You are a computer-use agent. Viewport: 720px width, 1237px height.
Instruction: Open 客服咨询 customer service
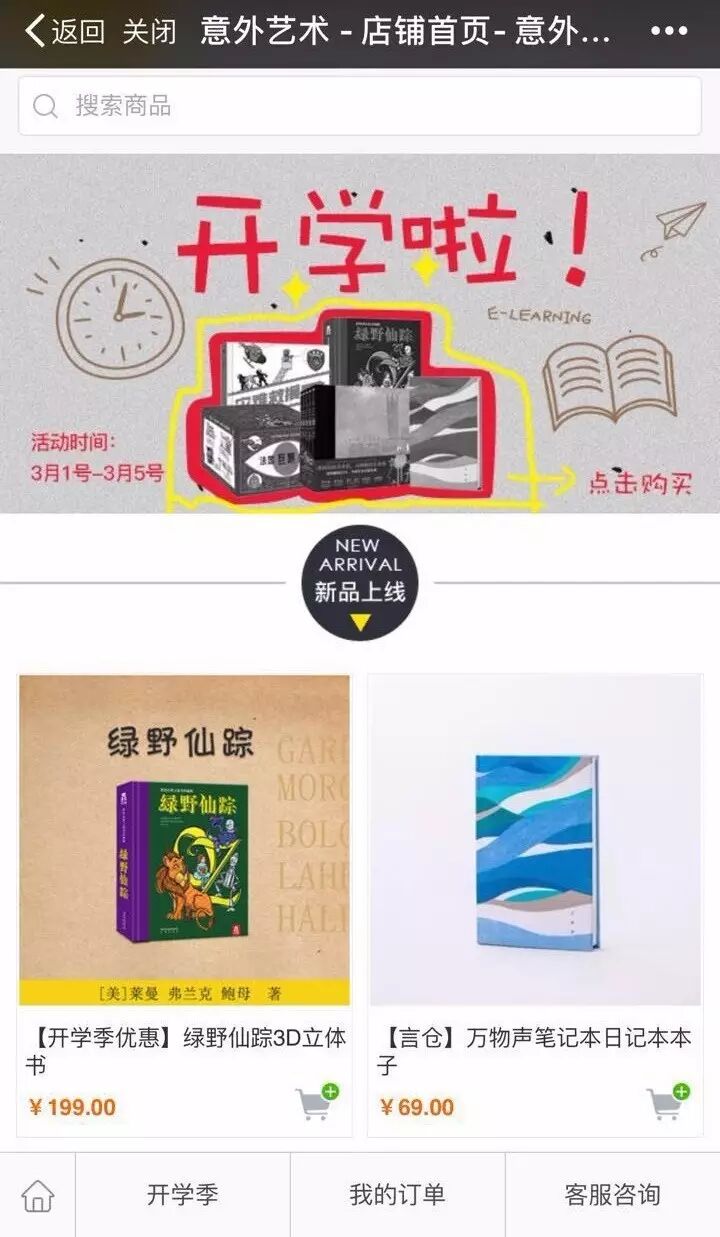click(612, 1195)
